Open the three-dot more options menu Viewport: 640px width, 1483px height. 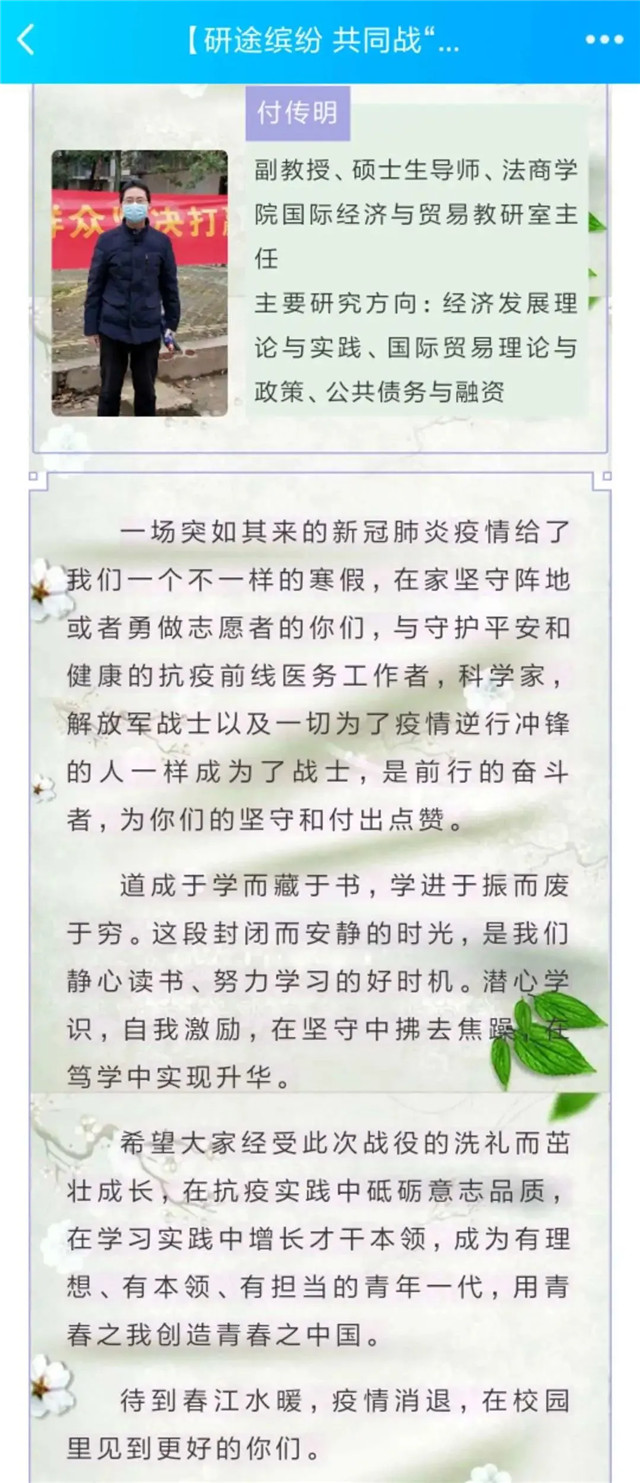pyautogui.click(x=604, y=40)
